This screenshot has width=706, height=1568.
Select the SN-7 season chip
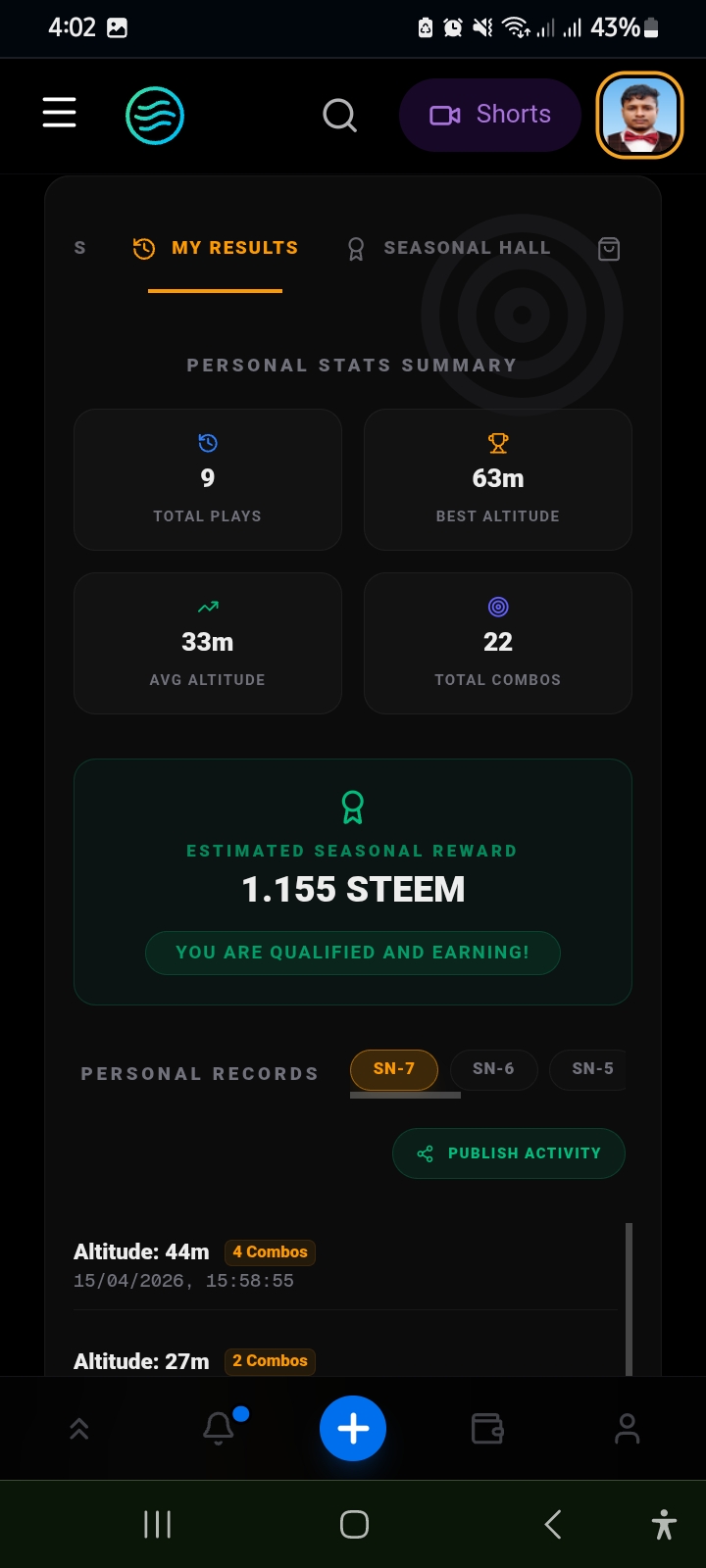click(394, 1069)
